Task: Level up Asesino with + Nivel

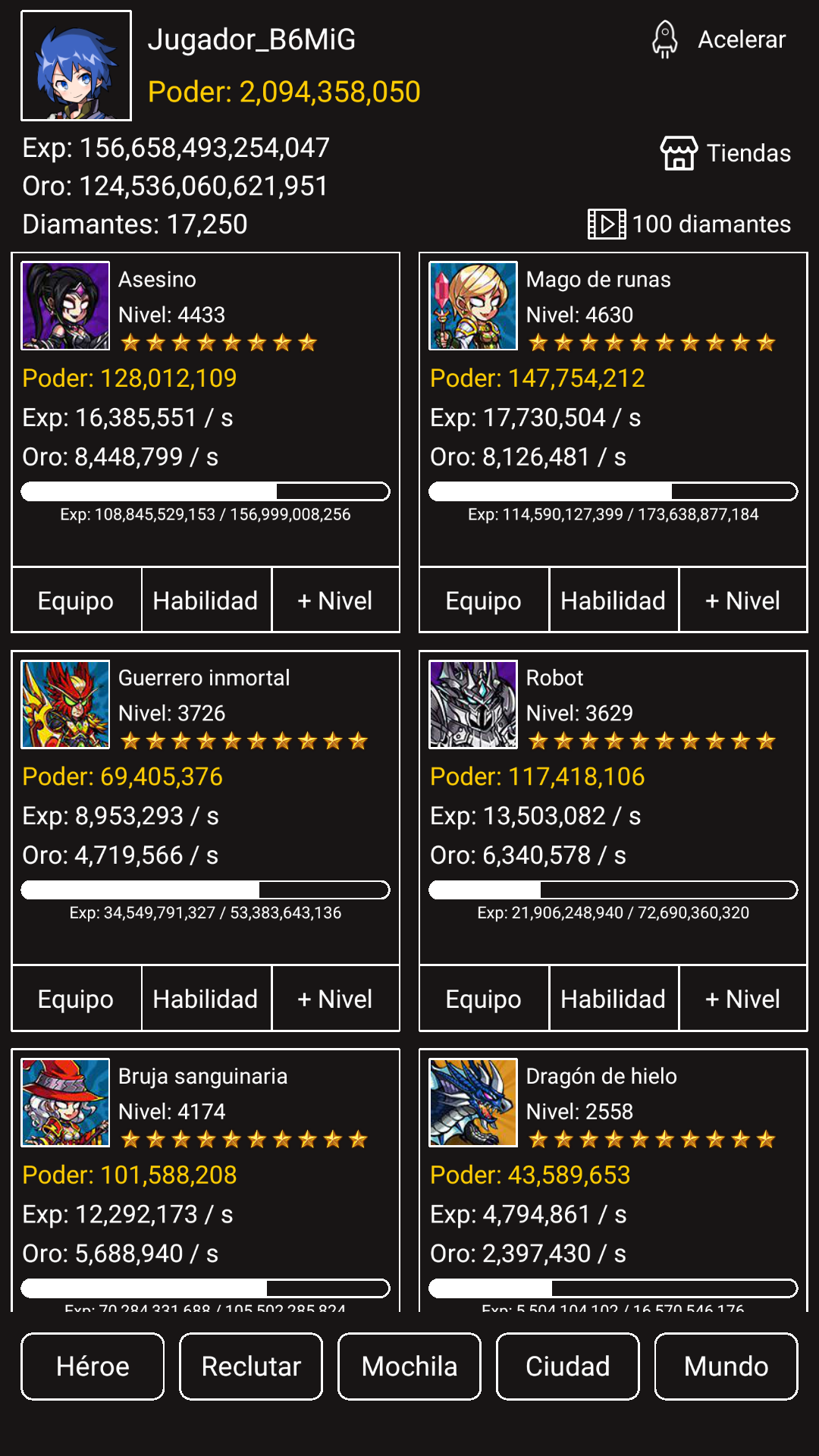Action: (335, 601)
